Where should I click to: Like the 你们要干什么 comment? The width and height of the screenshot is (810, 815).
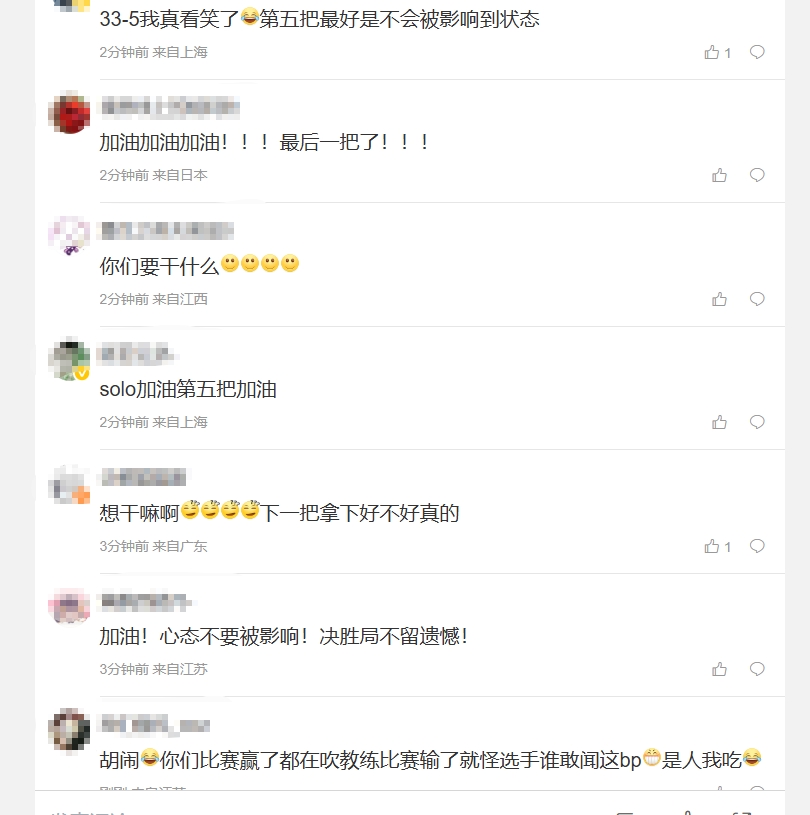[719, 299]
